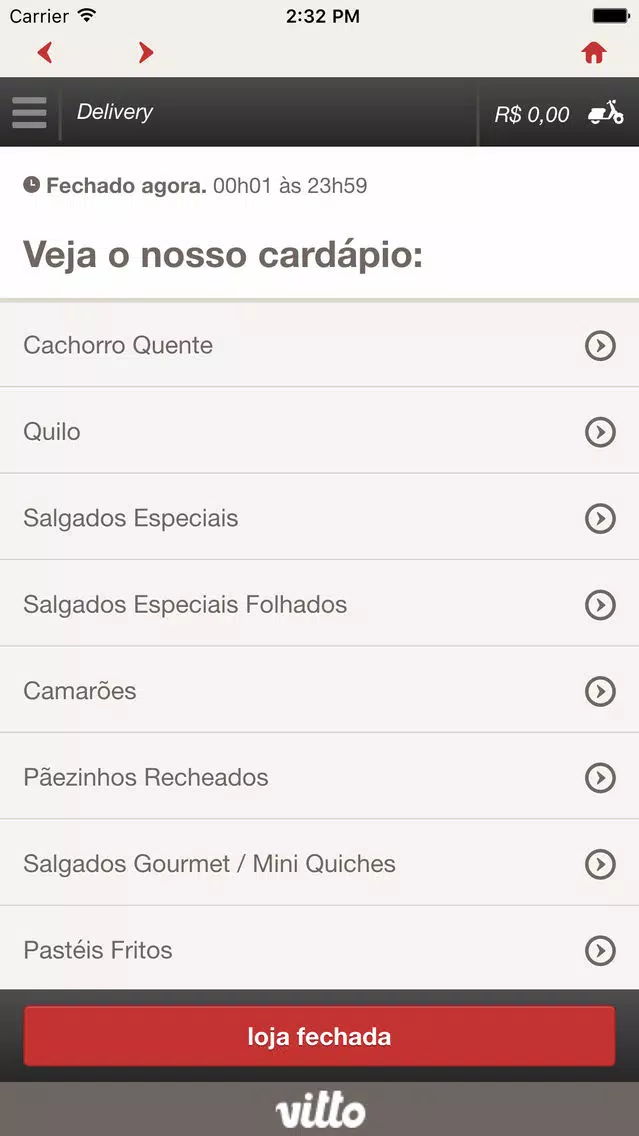
Task: Open the hamburger menu
Action: point(29,112)
